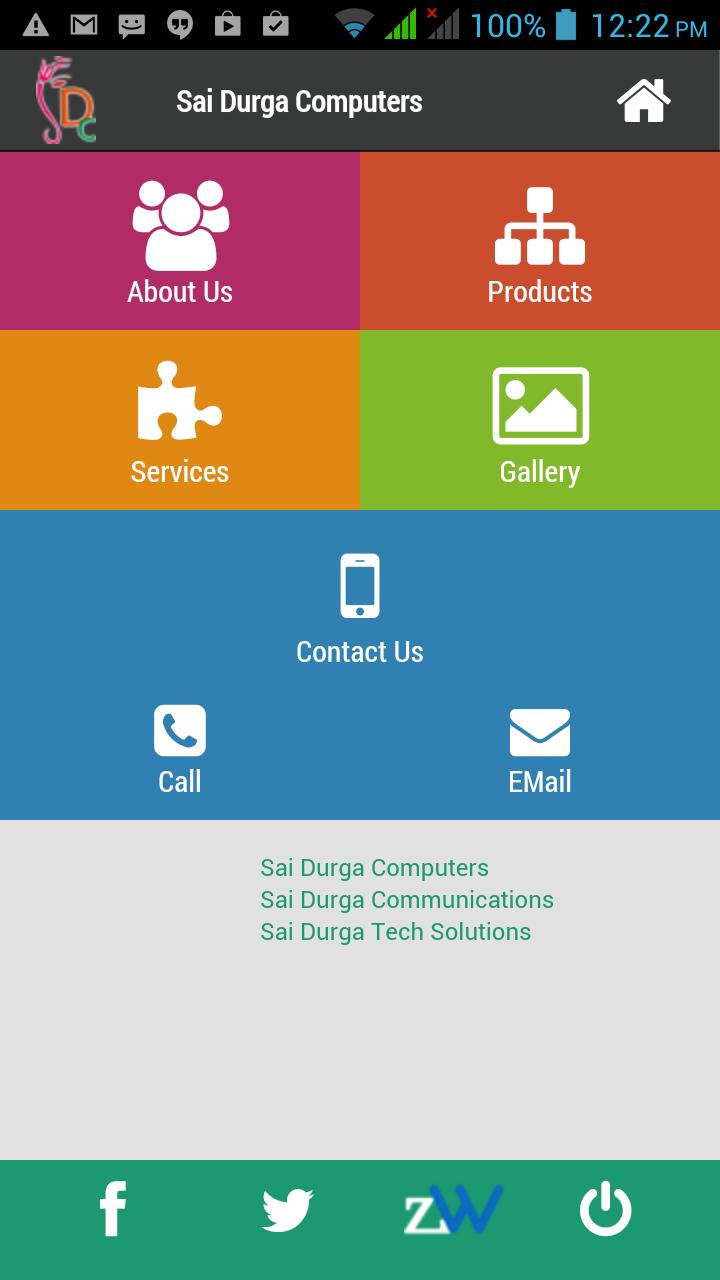
Task: Open the Sai Durga Communications link
Action: 406,900
